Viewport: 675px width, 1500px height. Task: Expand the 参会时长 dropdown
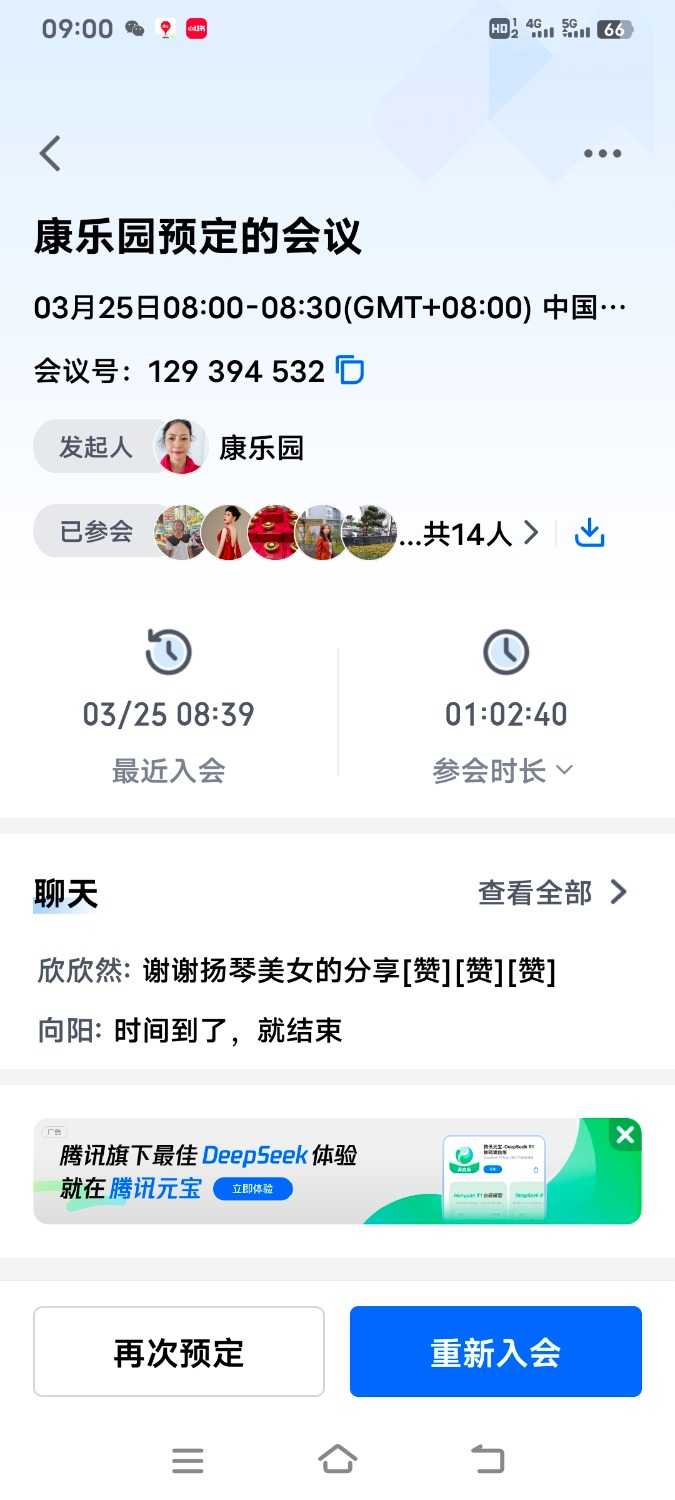(x=502, y=770)
